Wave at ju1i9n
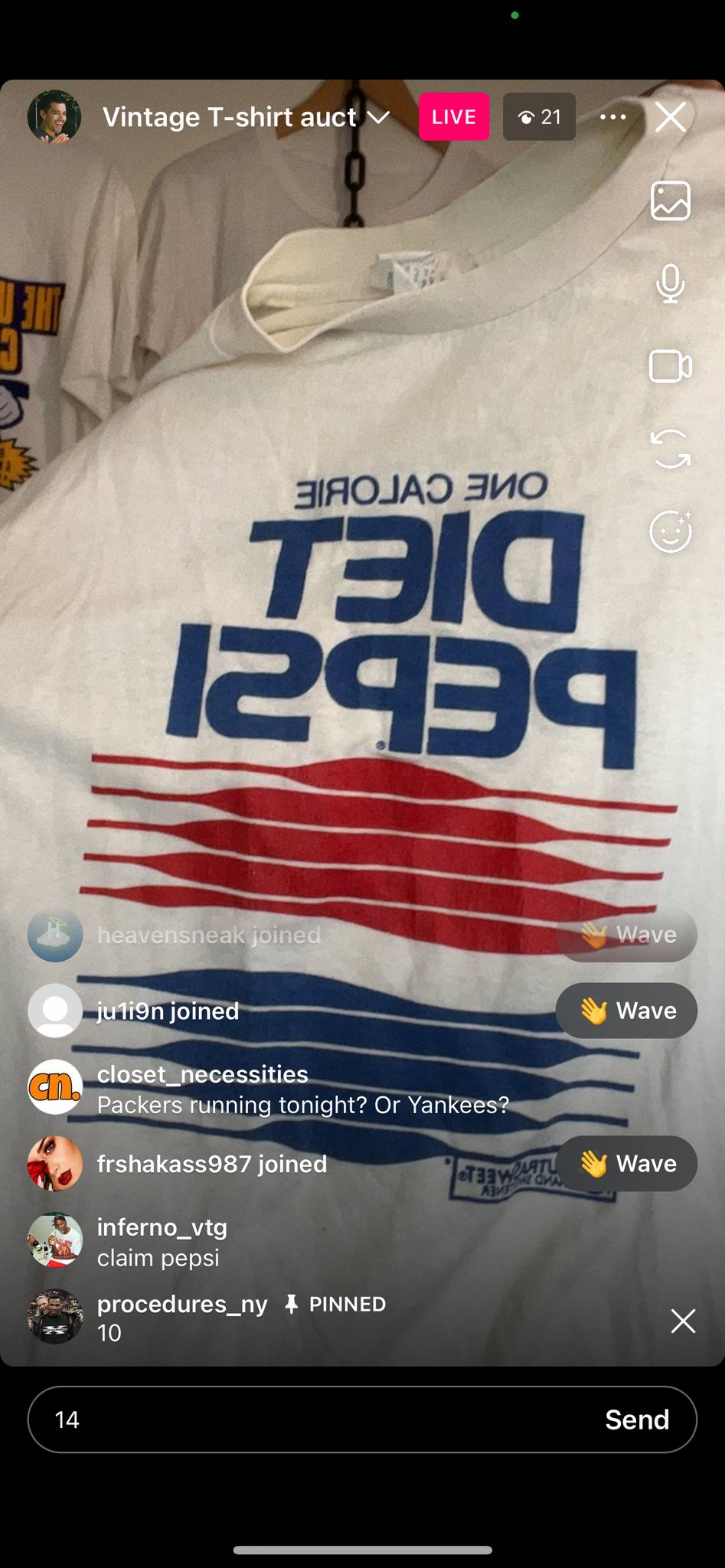The image size is (725, 1568). [626, 1011]
